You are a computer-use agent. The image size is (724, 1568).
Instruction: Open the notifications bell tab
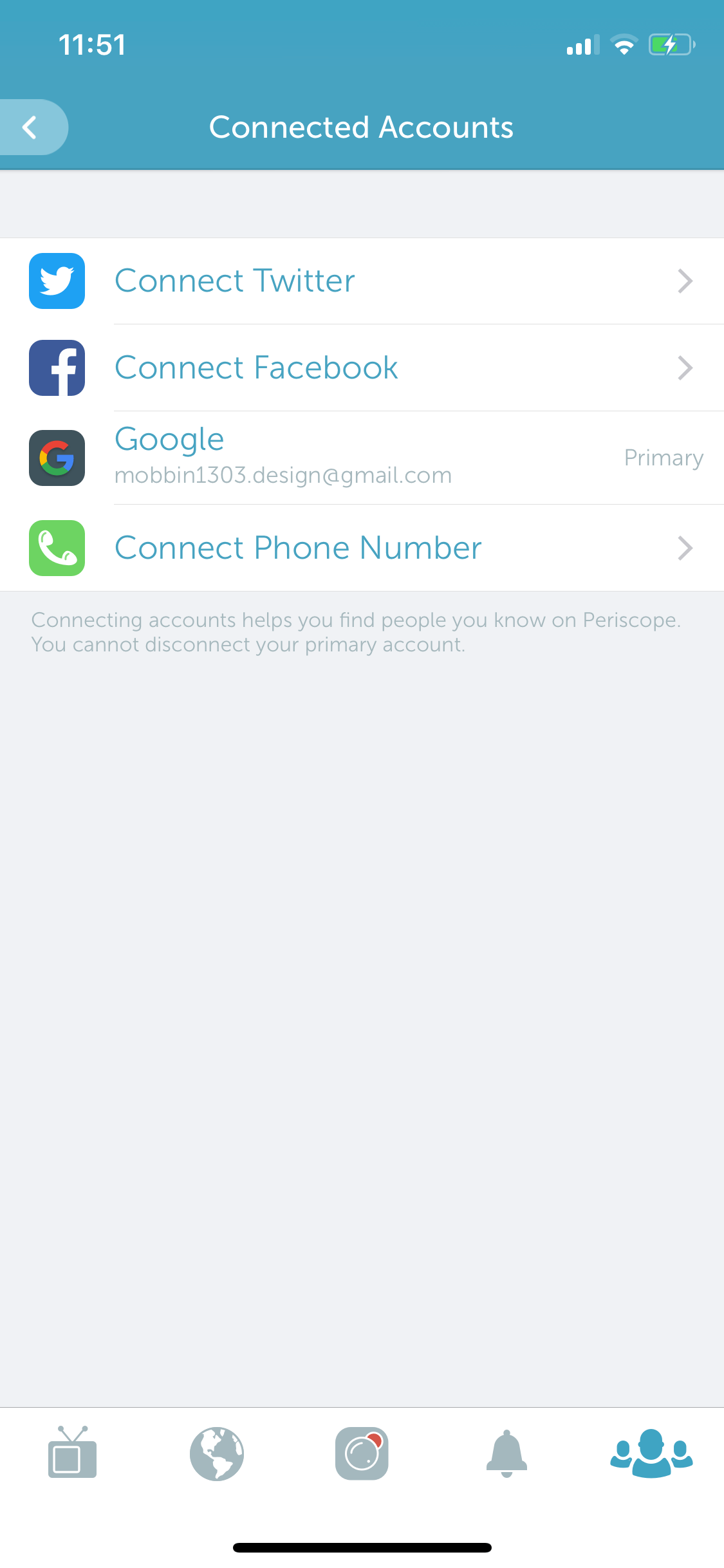click(506, 1453)
